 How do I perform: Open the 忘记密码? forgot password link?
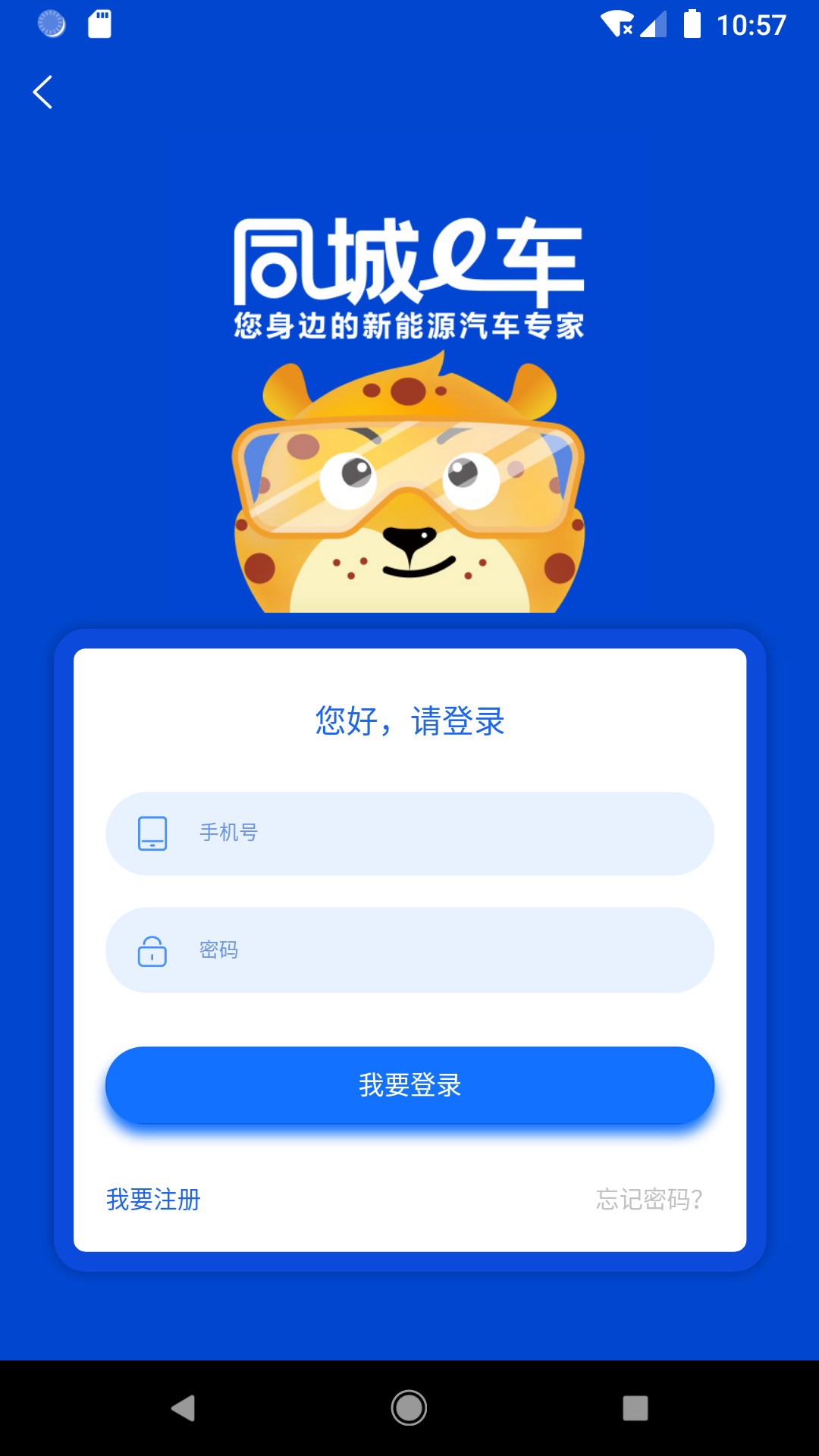point(649,1200)
